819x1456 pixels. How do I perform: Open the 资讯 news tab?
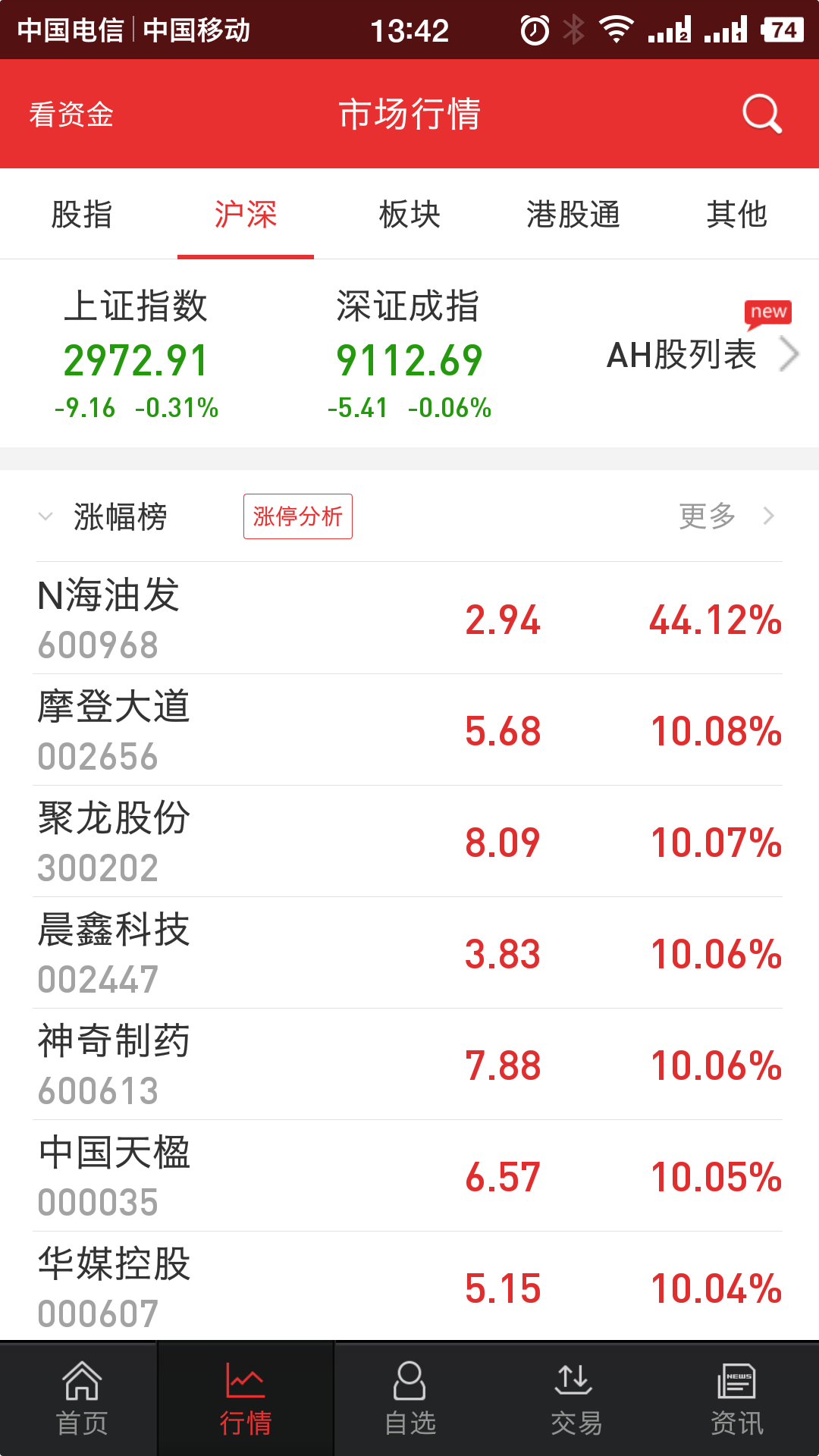(x=736, y=1399)
